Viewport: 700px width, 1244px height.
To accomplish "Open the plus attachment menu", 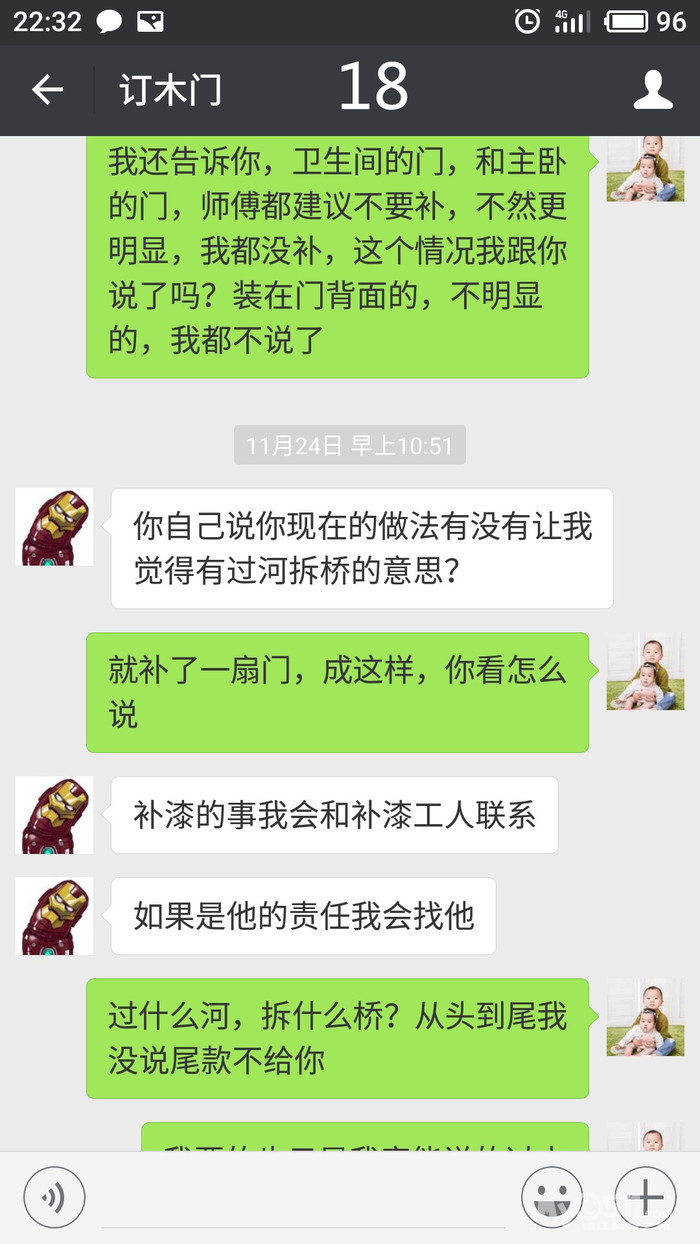I will tap(645, 1197).
